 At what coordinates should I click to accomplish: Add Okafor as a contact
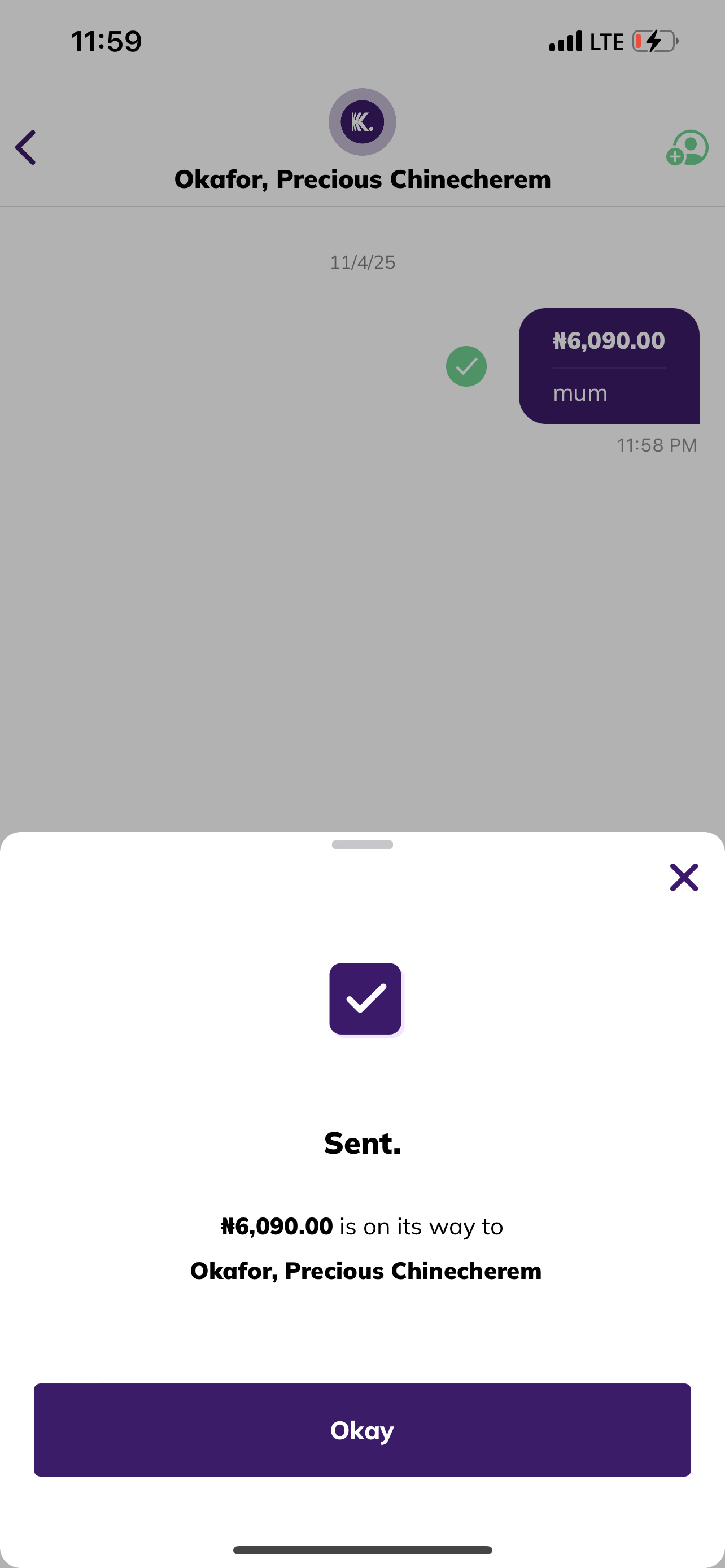tap(687, 147)
